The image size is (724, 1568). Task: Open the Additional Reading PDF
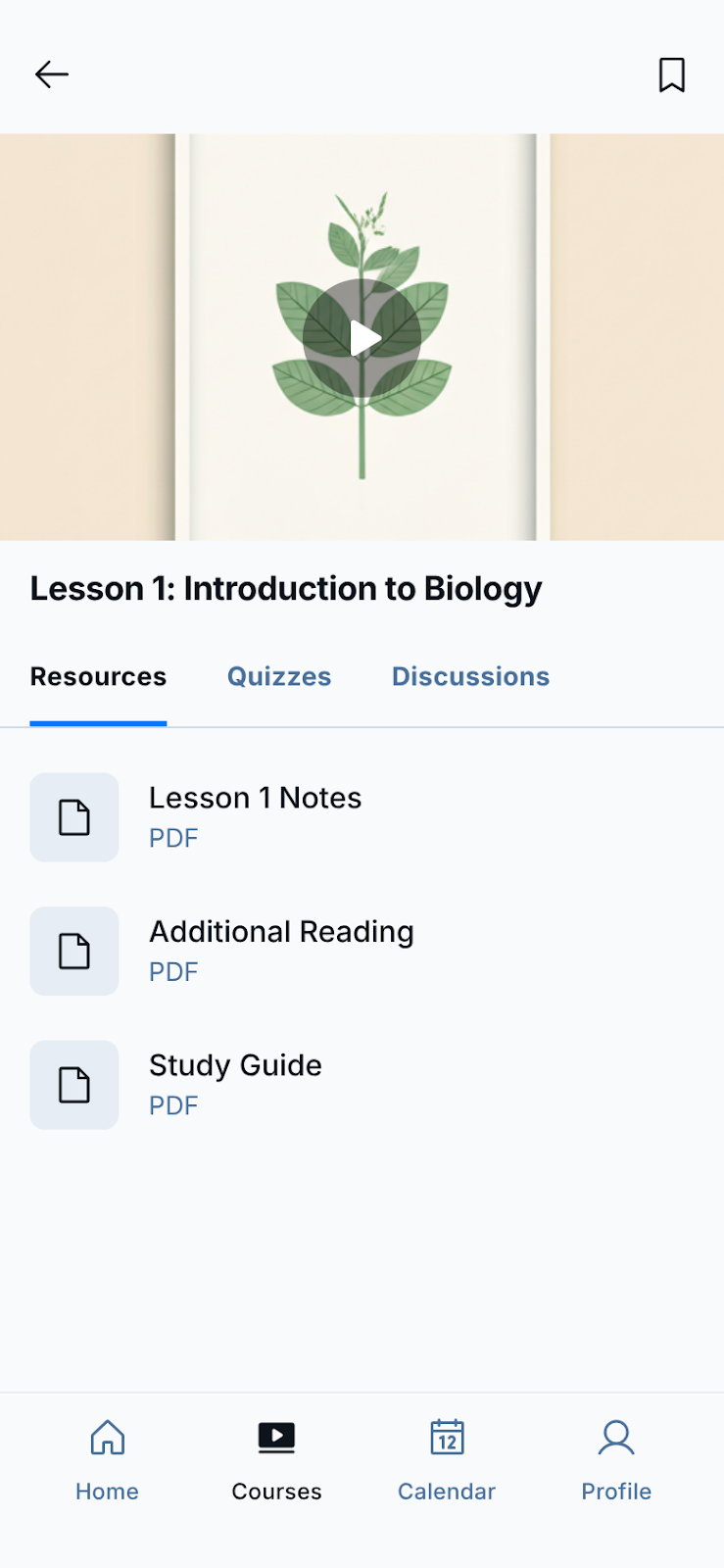[281, 951]
